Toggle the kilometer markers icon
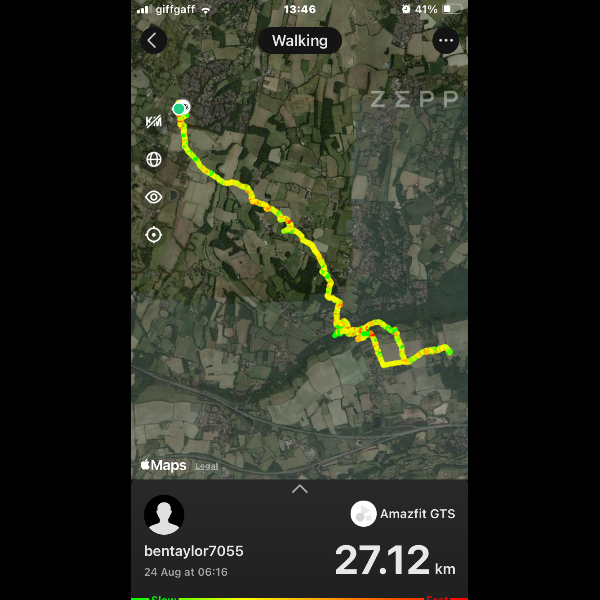Viewport: 600px width, 600px height. coord(153,122)
